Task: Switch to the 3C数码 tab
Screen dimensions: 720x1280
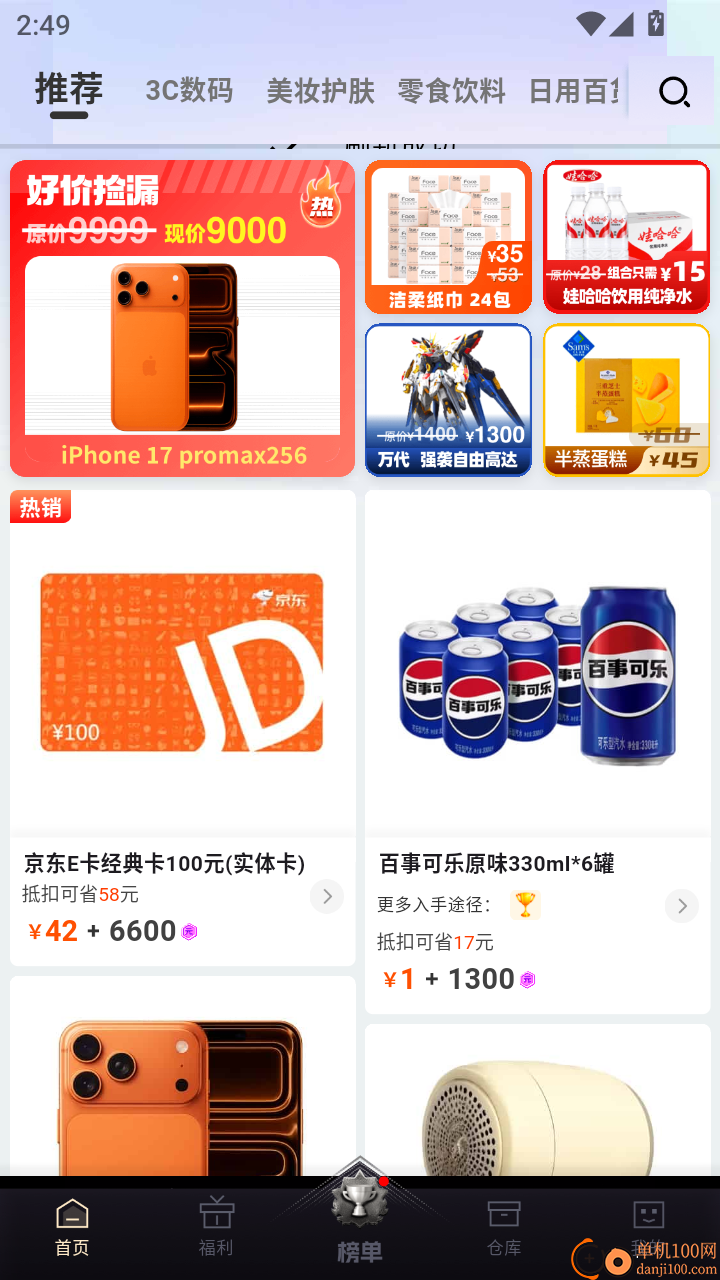Action: (x=189, y=91)
